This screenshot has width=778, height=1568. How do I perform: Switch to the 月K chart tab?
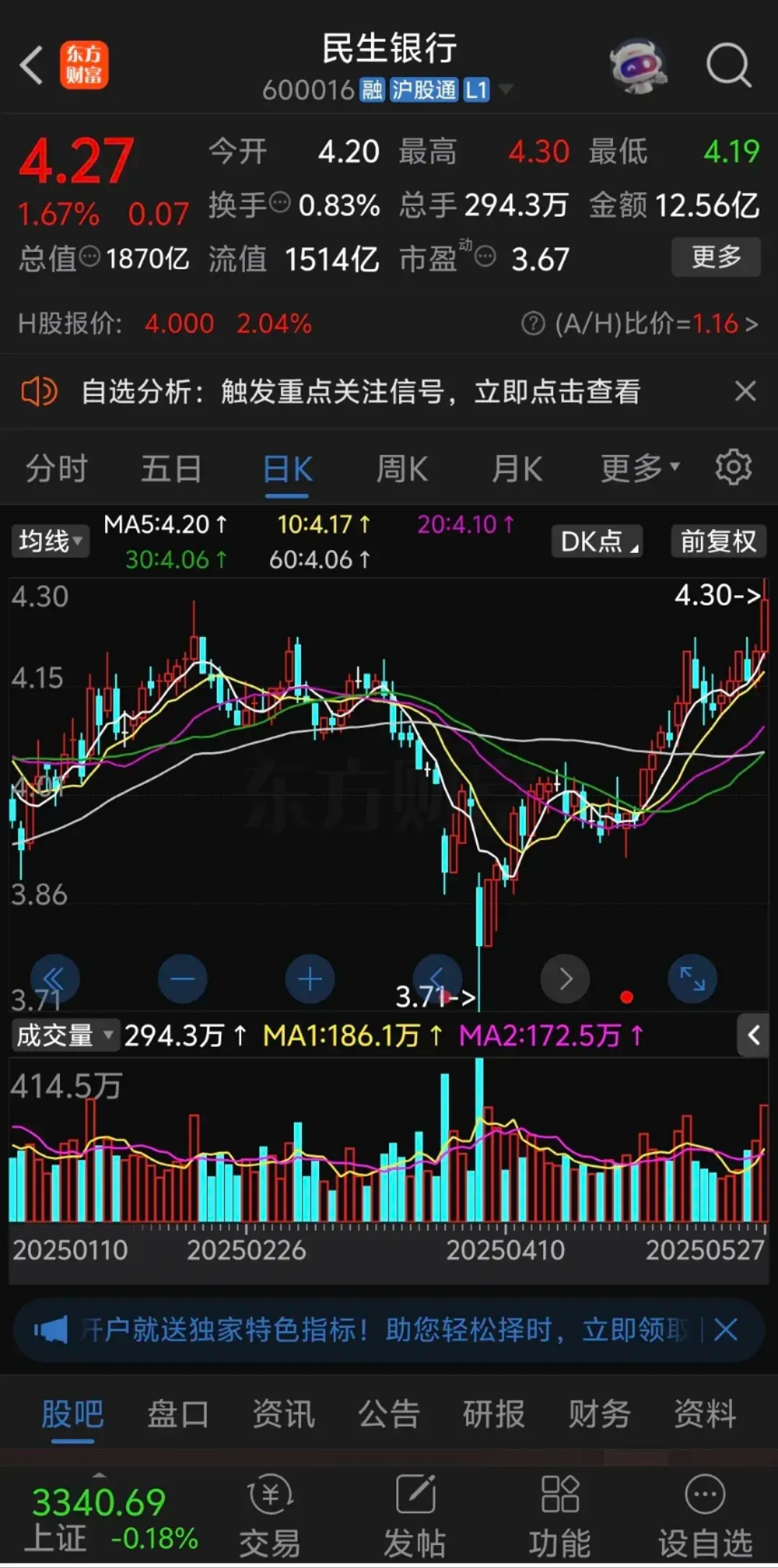(x=517, y=469)
